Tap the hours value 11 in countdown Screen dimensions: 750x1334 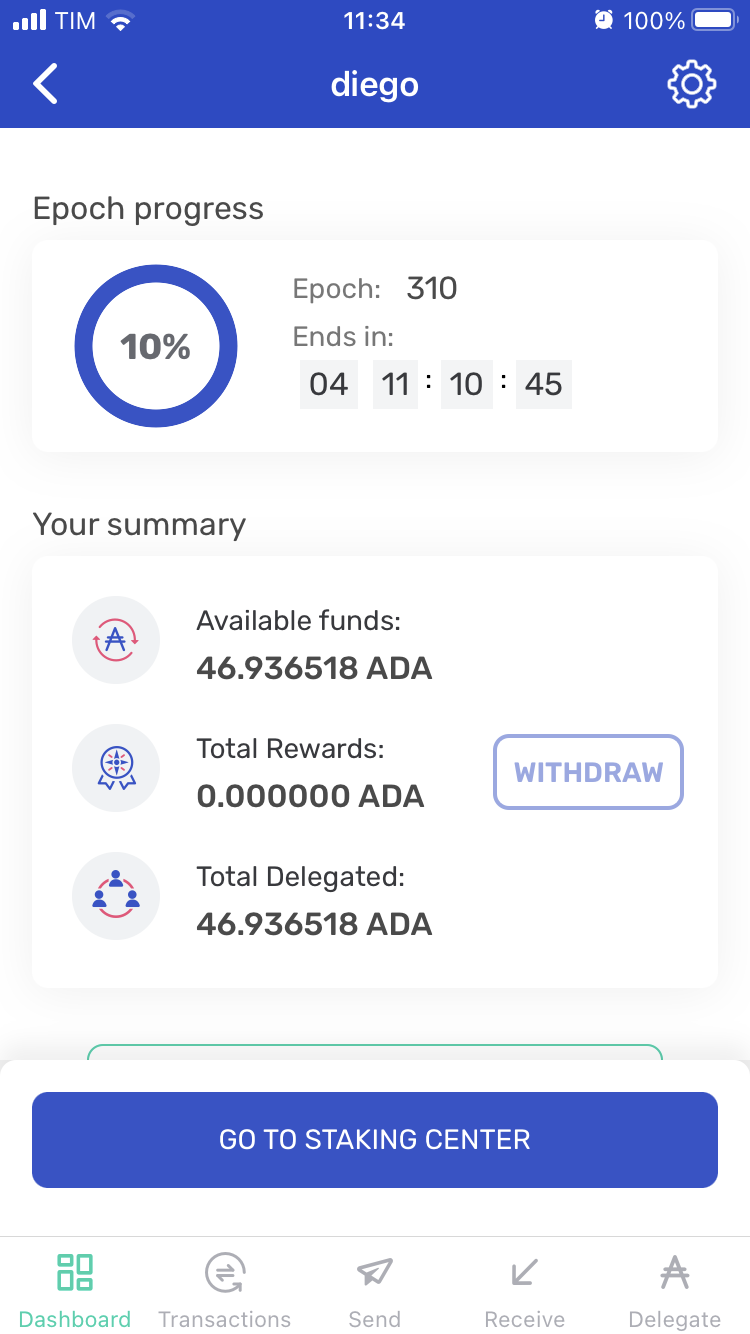[395, 384]
